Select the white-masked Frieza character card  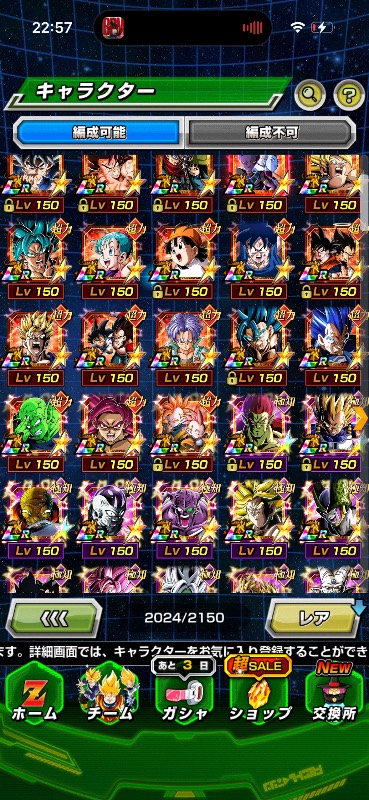point(110,519)
